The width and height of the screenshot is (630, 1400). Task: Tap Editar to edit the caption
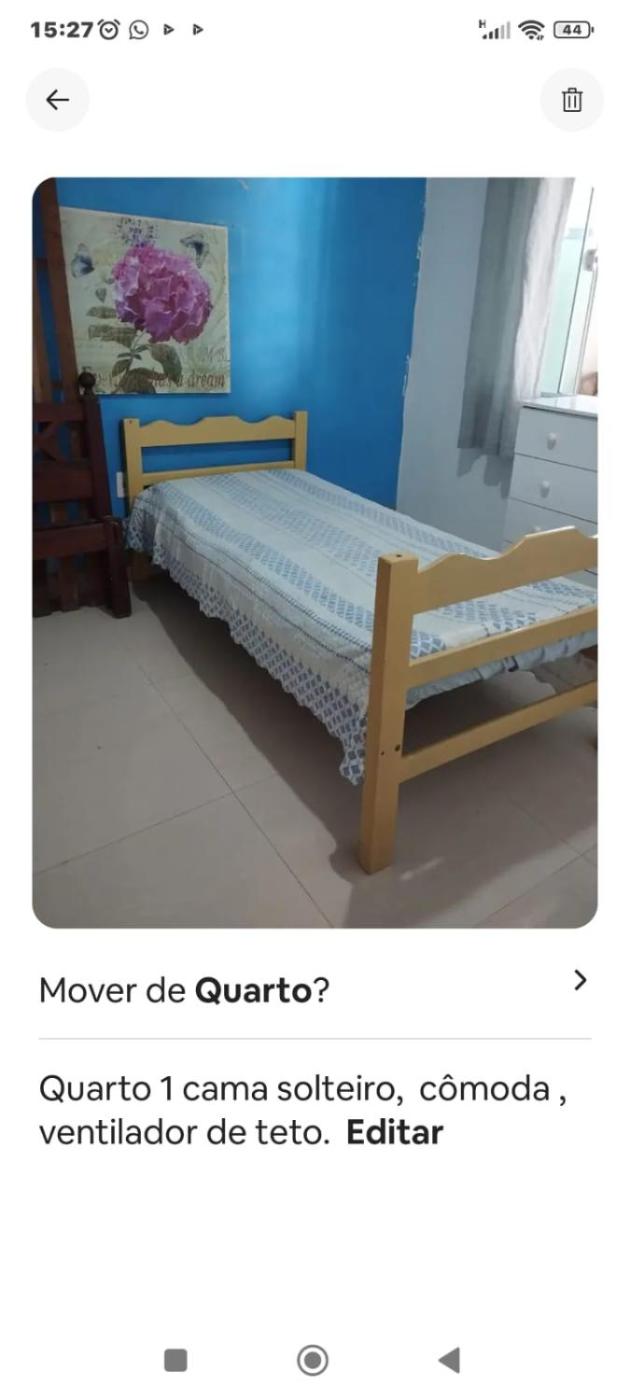point(394,1133)
